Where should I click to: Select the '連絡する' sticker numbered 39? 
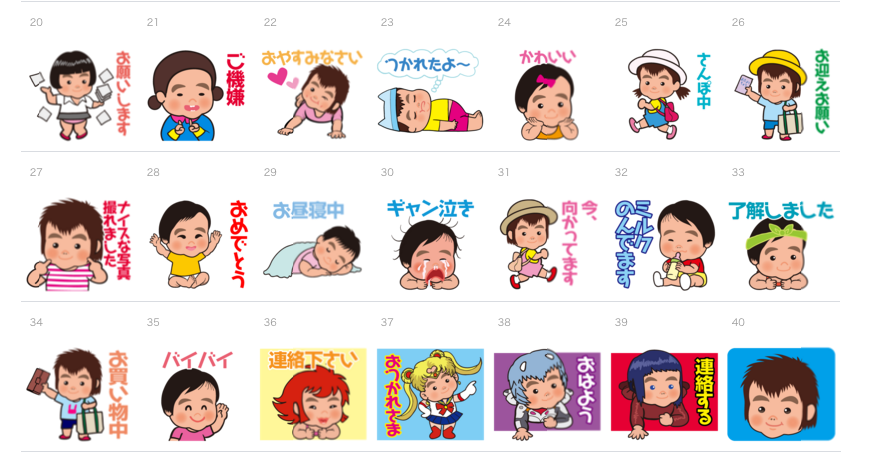point(664,394)
